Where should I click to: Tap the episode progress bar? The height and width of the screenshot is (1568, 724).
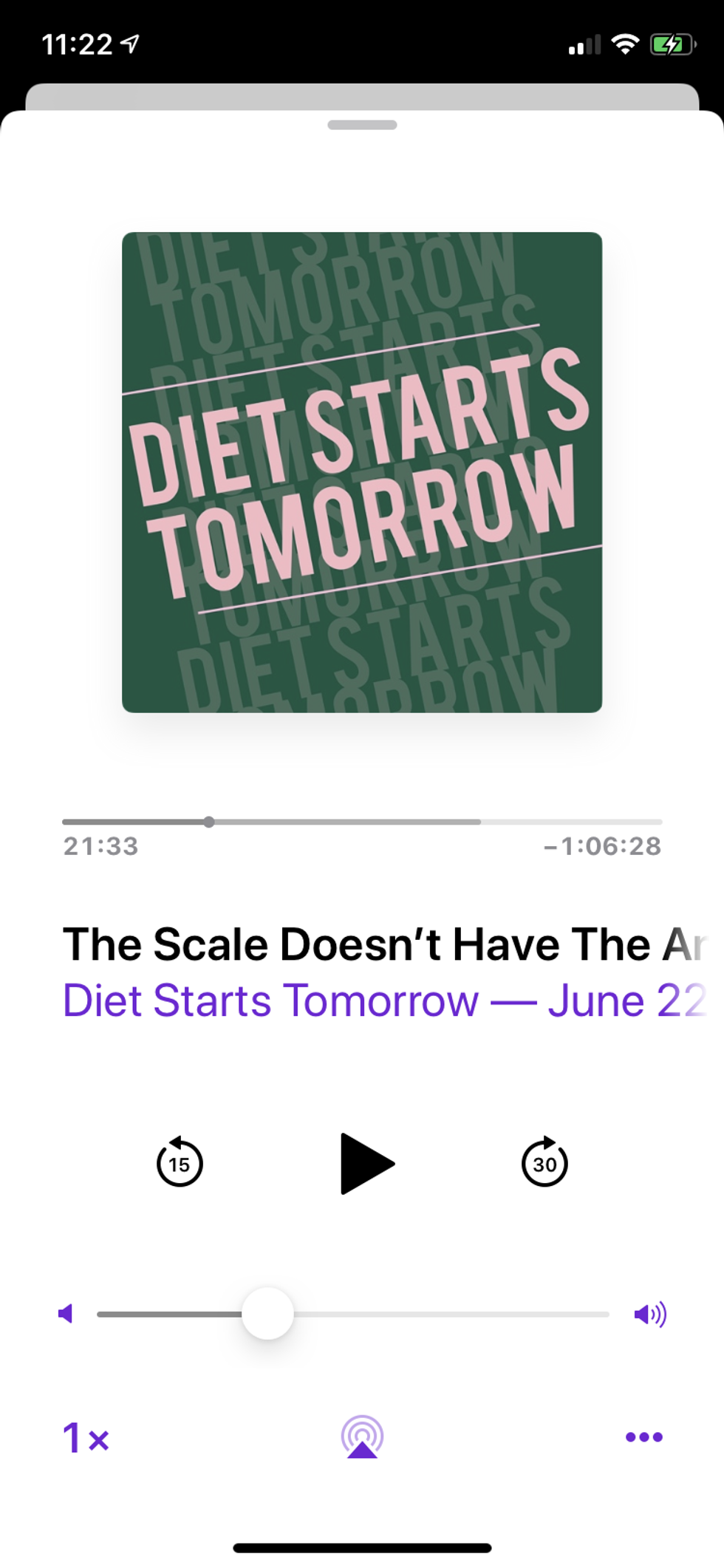tap(362, 822)
